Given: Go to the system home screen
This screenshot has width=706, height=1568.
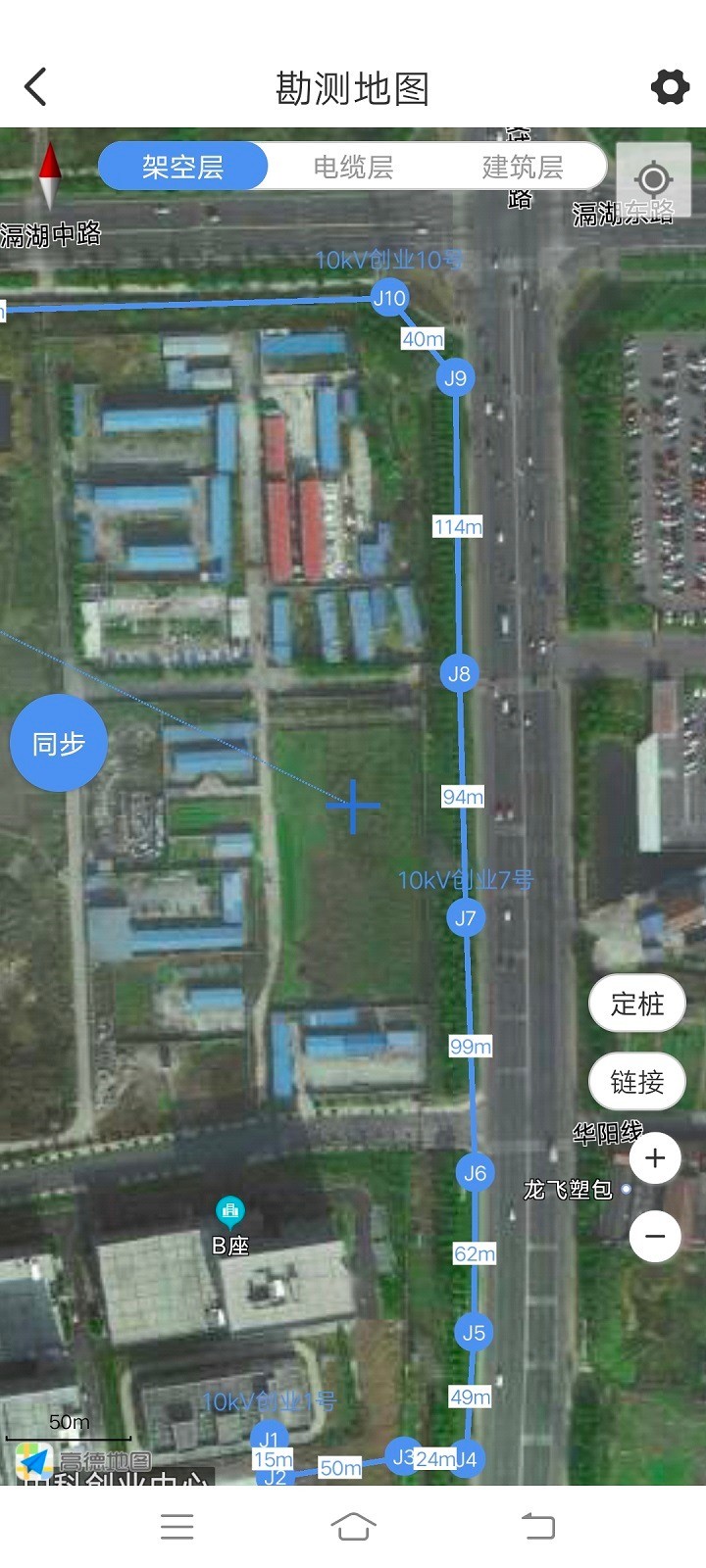Looking at the screenshot, I should click(353, 1527).
